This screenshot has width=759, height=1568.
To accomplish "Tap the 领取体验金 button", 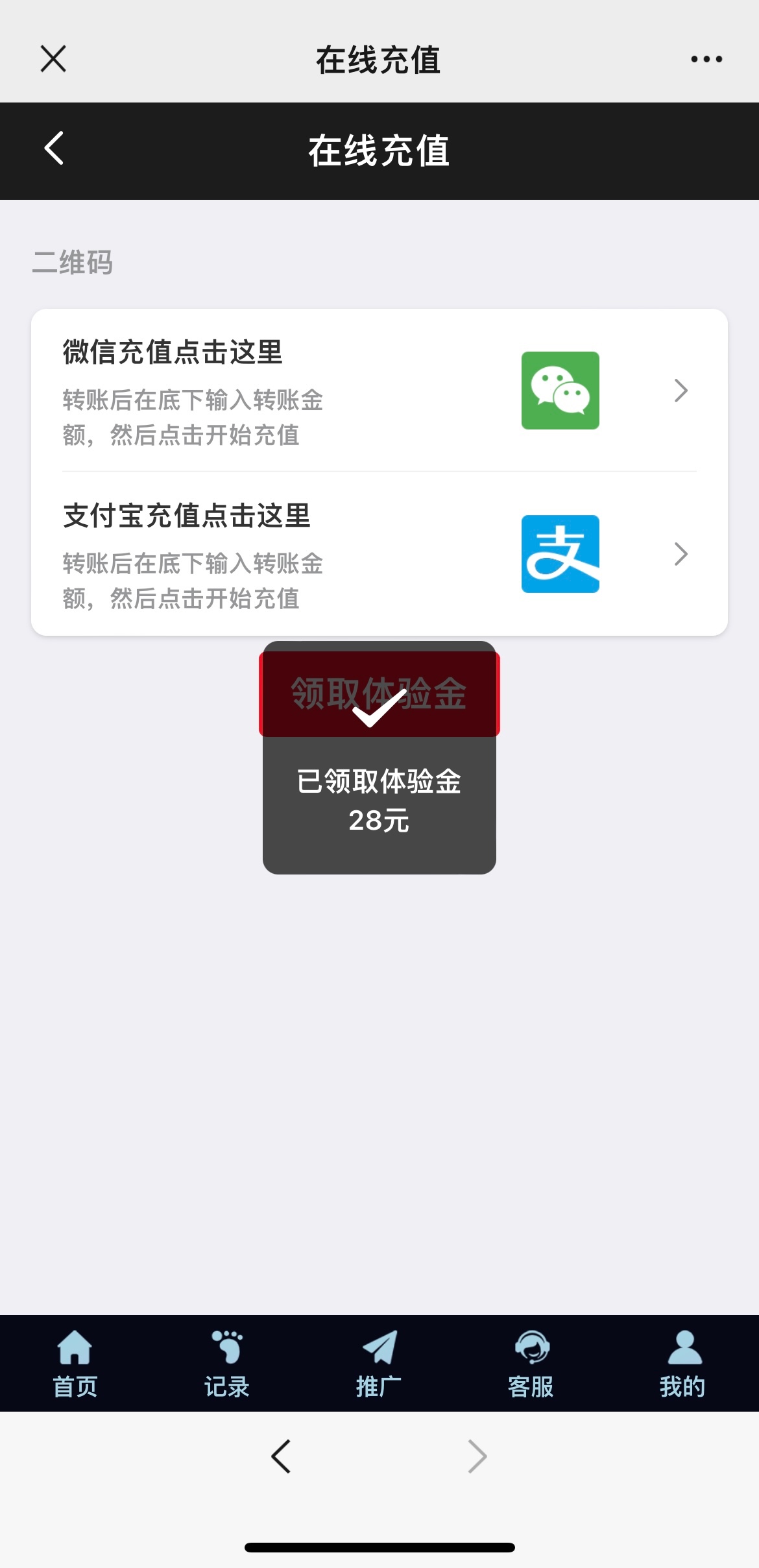I will pos(379,694).
